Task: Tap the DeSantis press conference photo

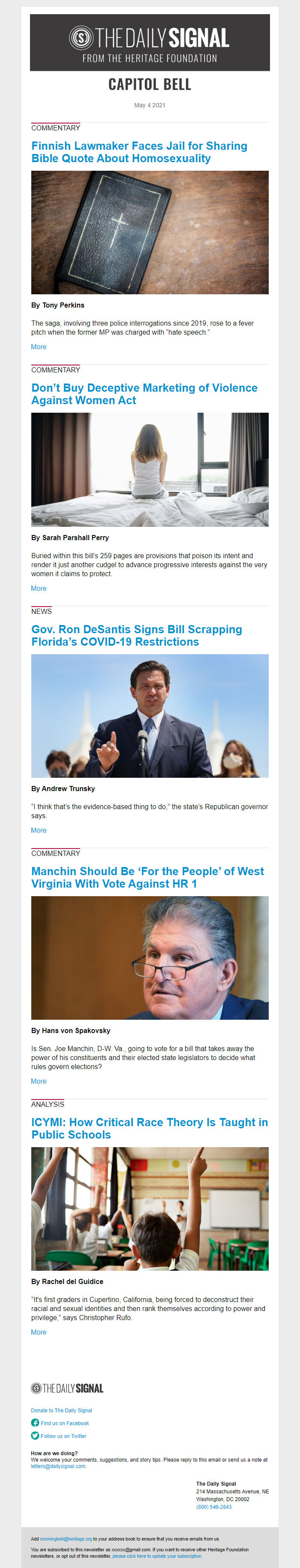Action: coord(150,716)
